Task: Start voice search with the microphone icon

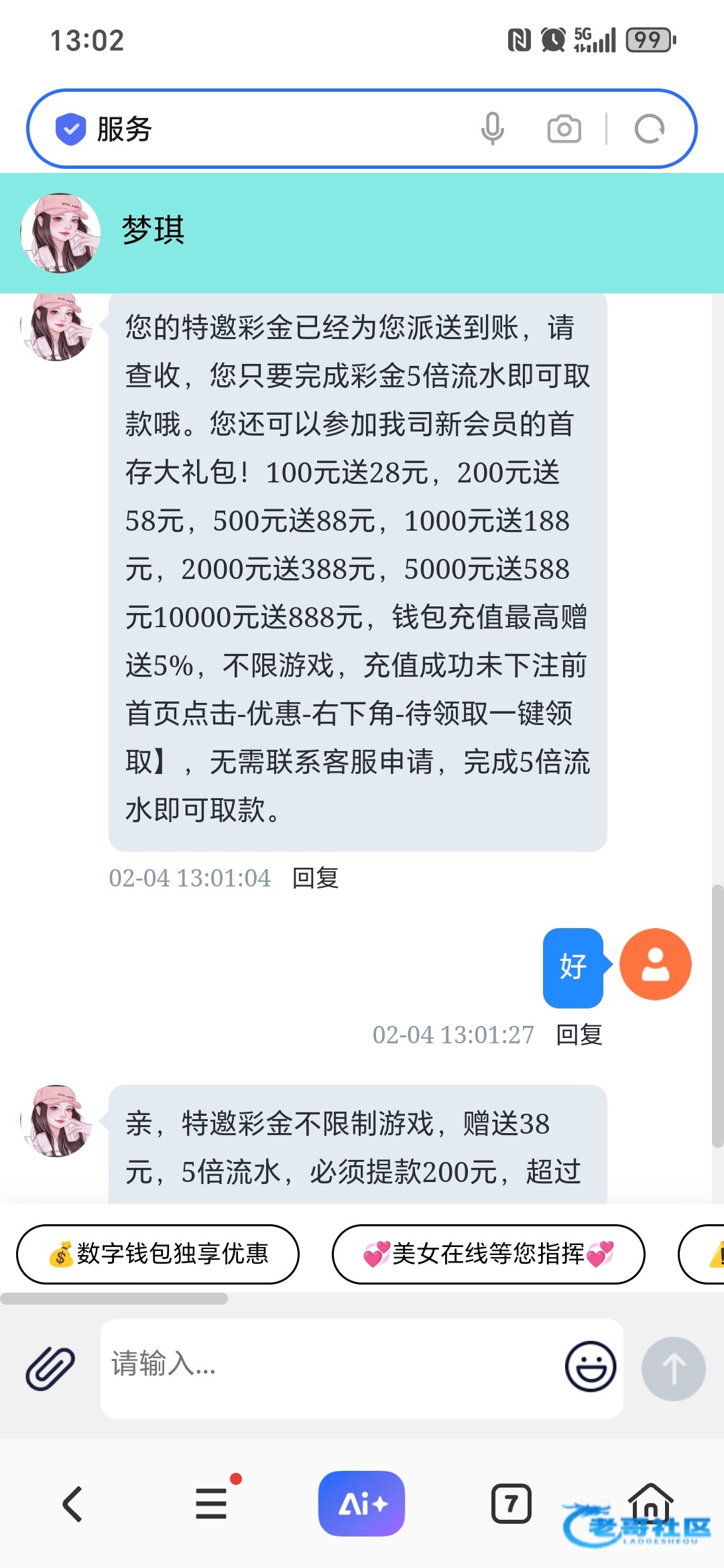Action: click(x=492, y=129)
